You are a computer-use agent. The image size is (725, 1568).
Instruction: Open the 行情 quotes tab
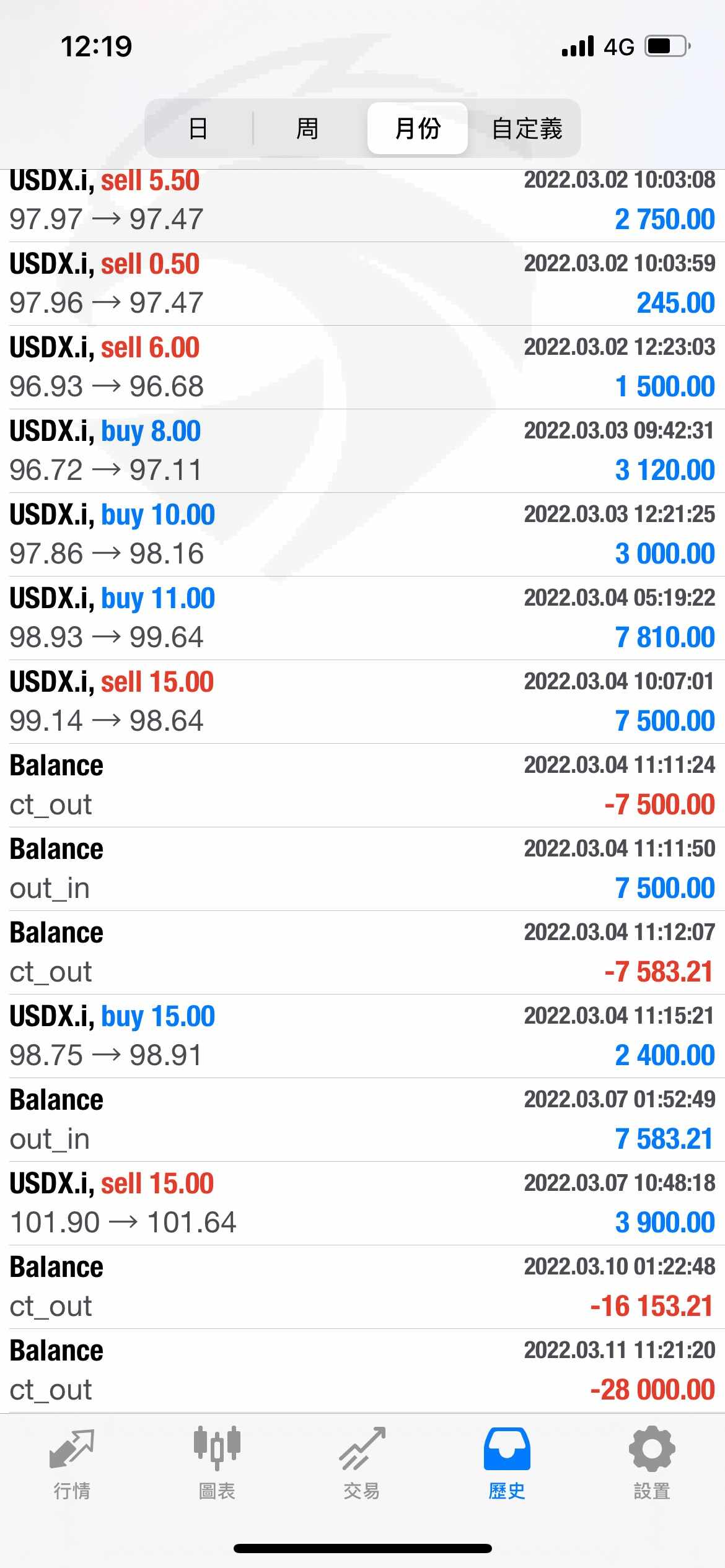[x=72, y=1463]
